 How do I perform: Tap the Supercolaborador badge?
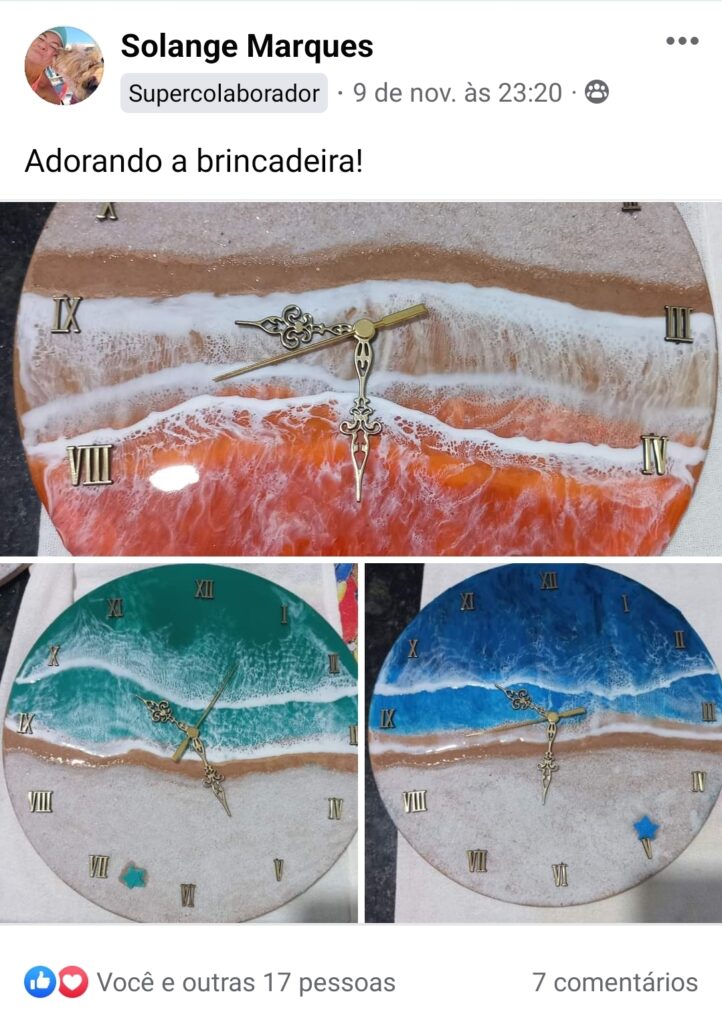pyautogui.click(x=225, y=94)
